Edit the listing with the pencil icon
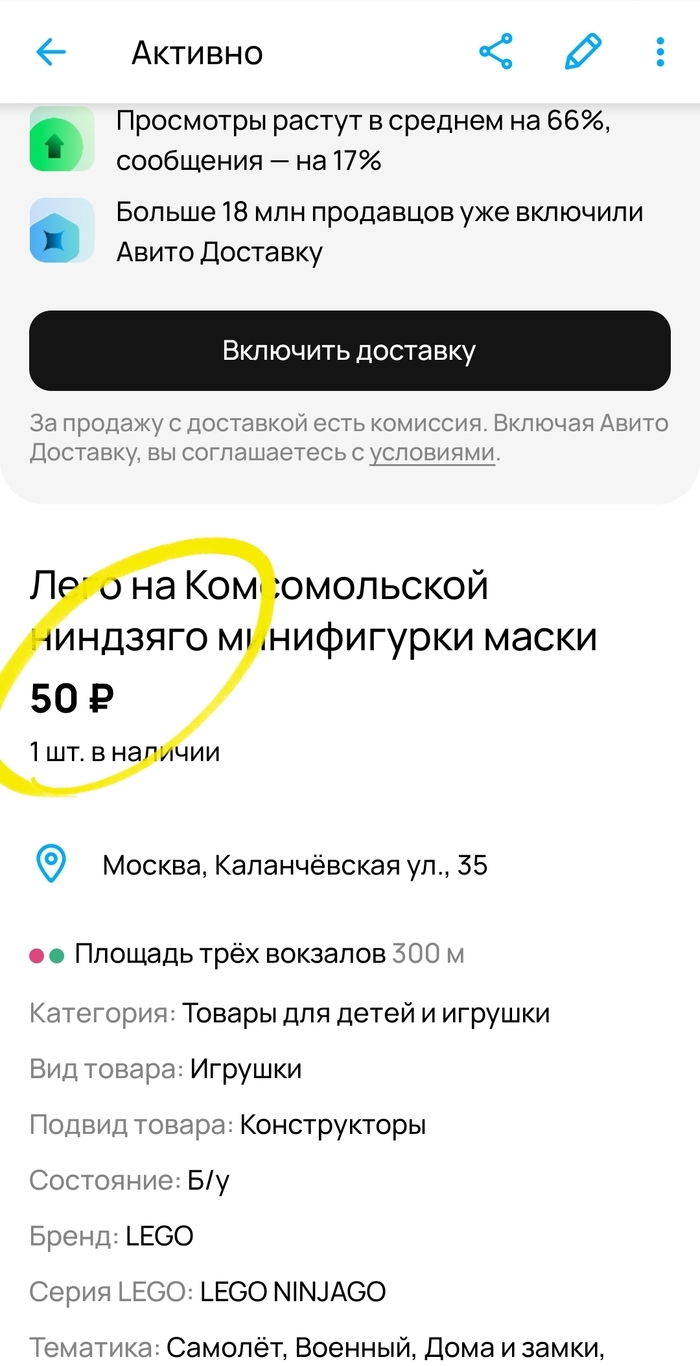700x1366 pixels. tap(582, 51)
